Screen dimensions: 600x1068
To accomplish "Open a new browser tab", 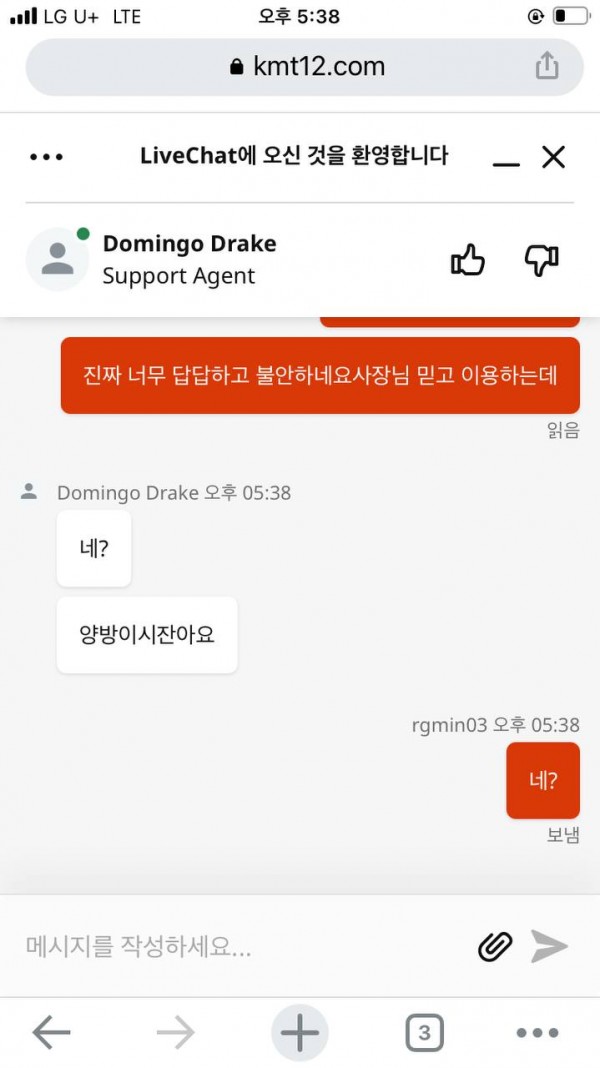I will [299, 1032].
